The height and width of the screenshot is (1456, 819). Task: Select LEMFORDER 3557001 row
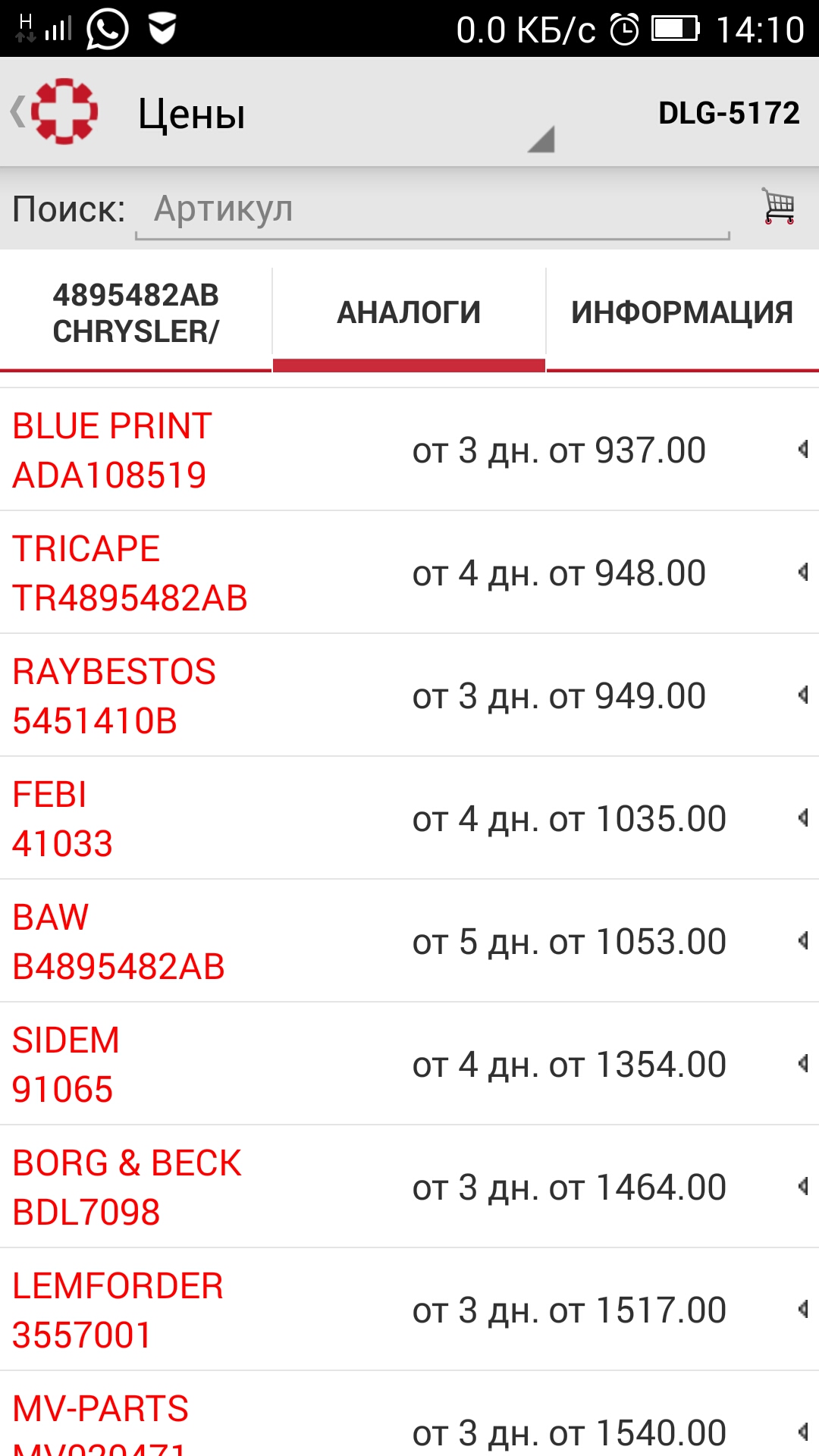[409, 1310]
